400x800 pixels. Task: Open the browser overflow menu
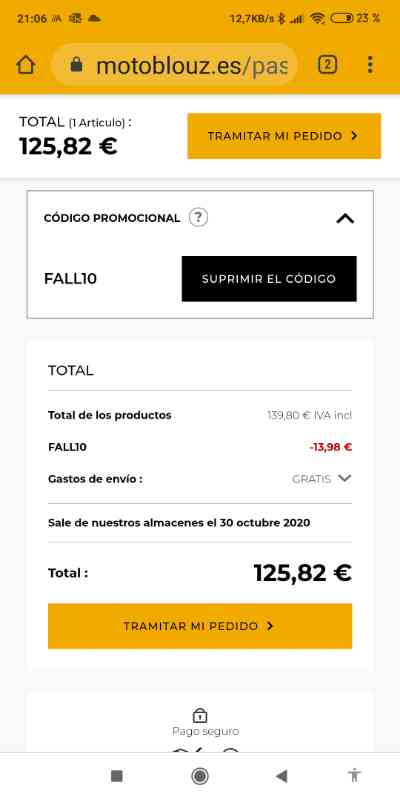click(x=370, y=65)
